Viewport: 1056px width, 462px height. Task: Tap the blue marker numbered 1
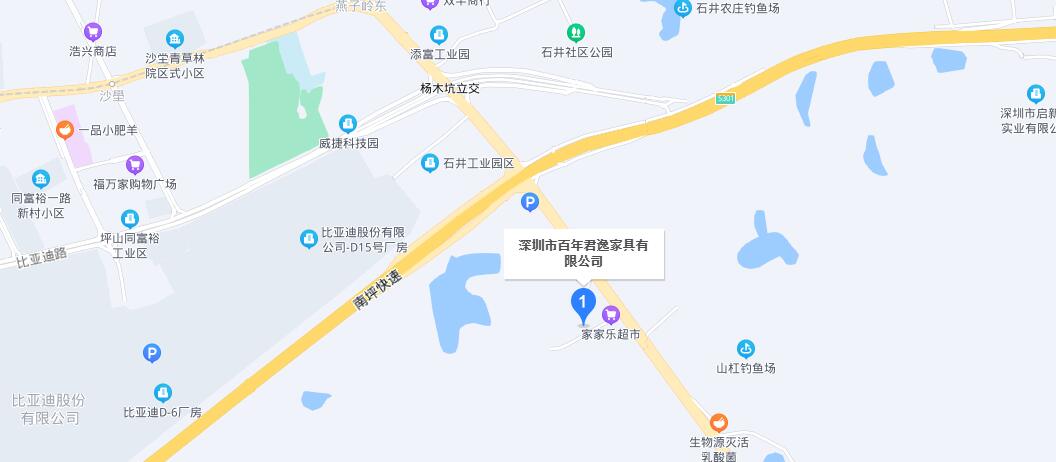(x=583, y=303)
